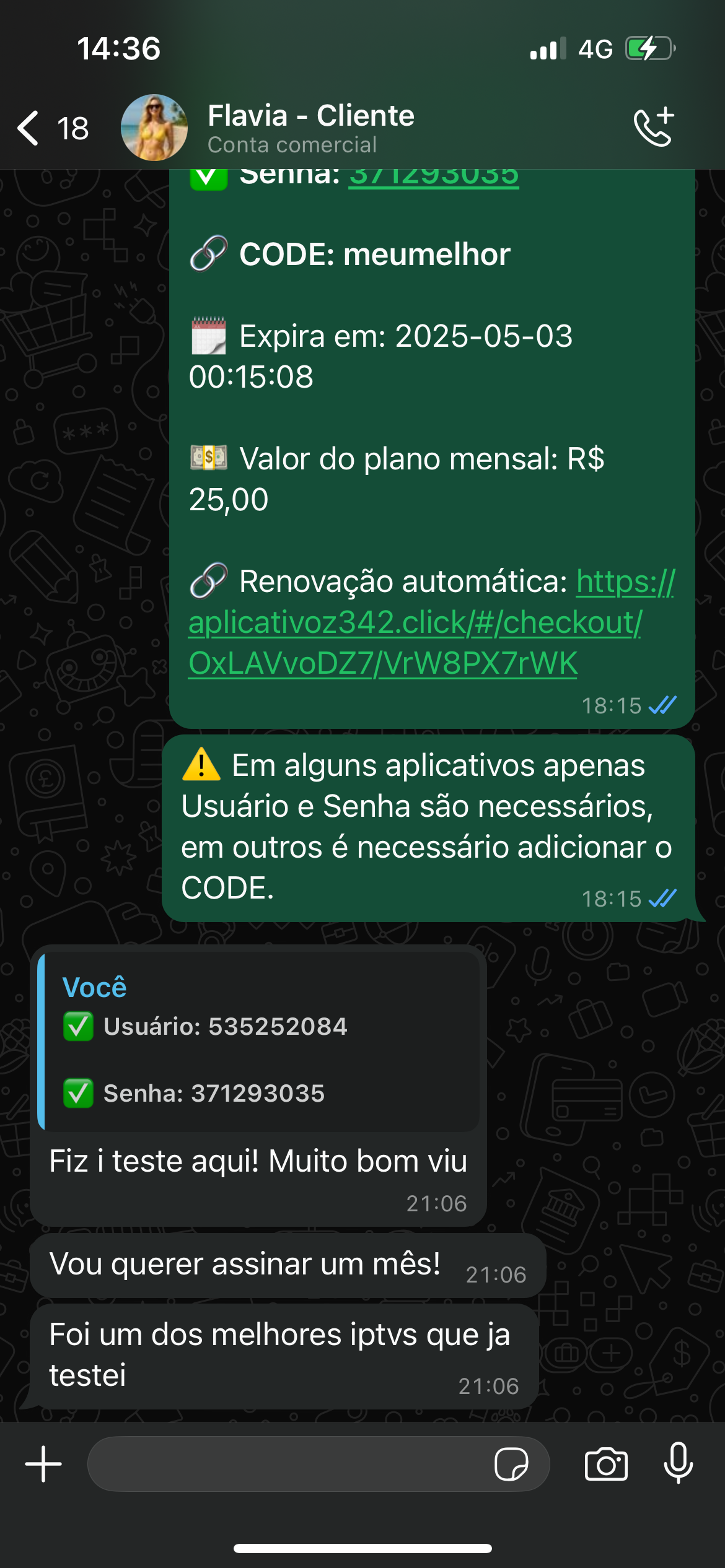Open Flavia - Cliente contact info
Screen dimensions: 725x1568
pyautogui.click(x=311, y=128)
